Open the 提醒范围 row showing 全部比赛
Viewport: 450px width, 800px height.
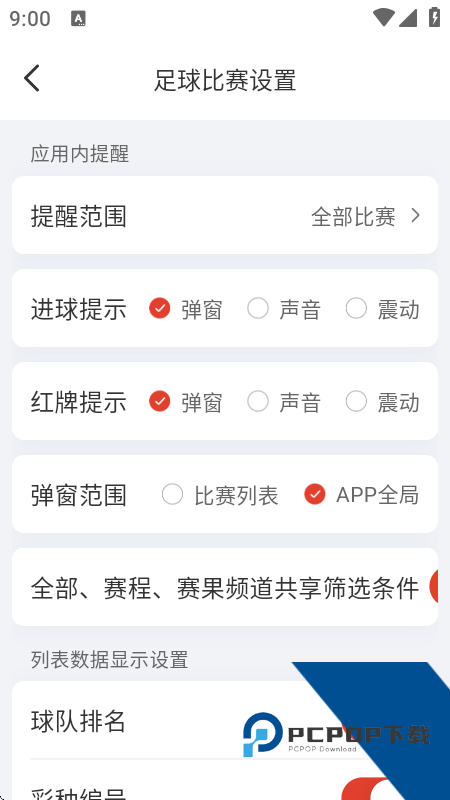click(224, 215)
